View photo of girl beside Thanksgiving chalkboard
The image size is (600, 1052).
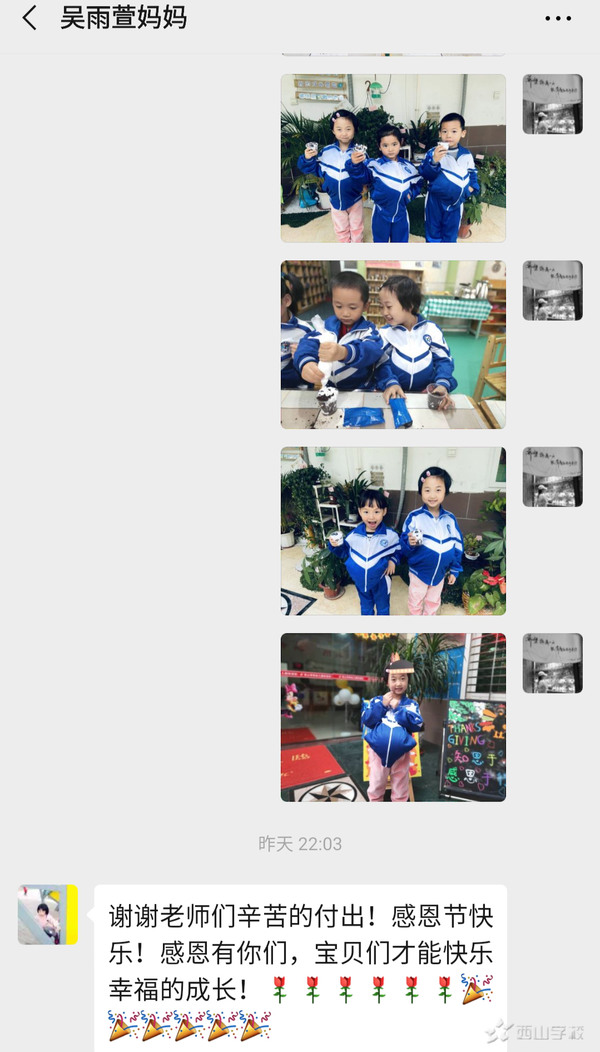393,717
